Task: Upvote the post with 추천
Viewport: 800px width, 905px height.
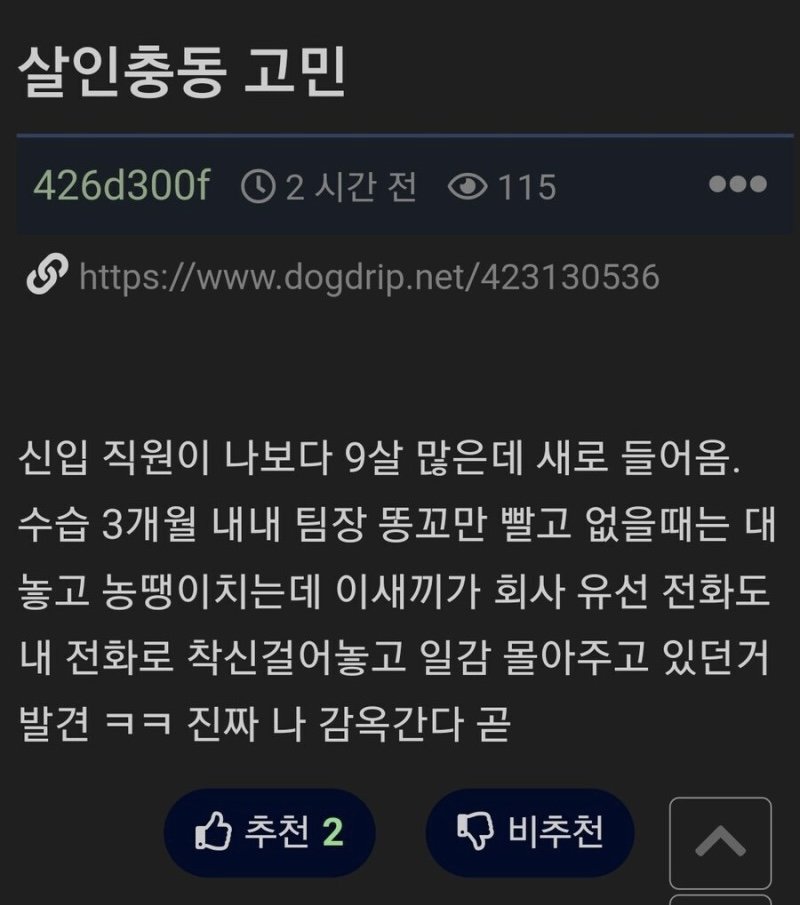Action: click(269, 832)
